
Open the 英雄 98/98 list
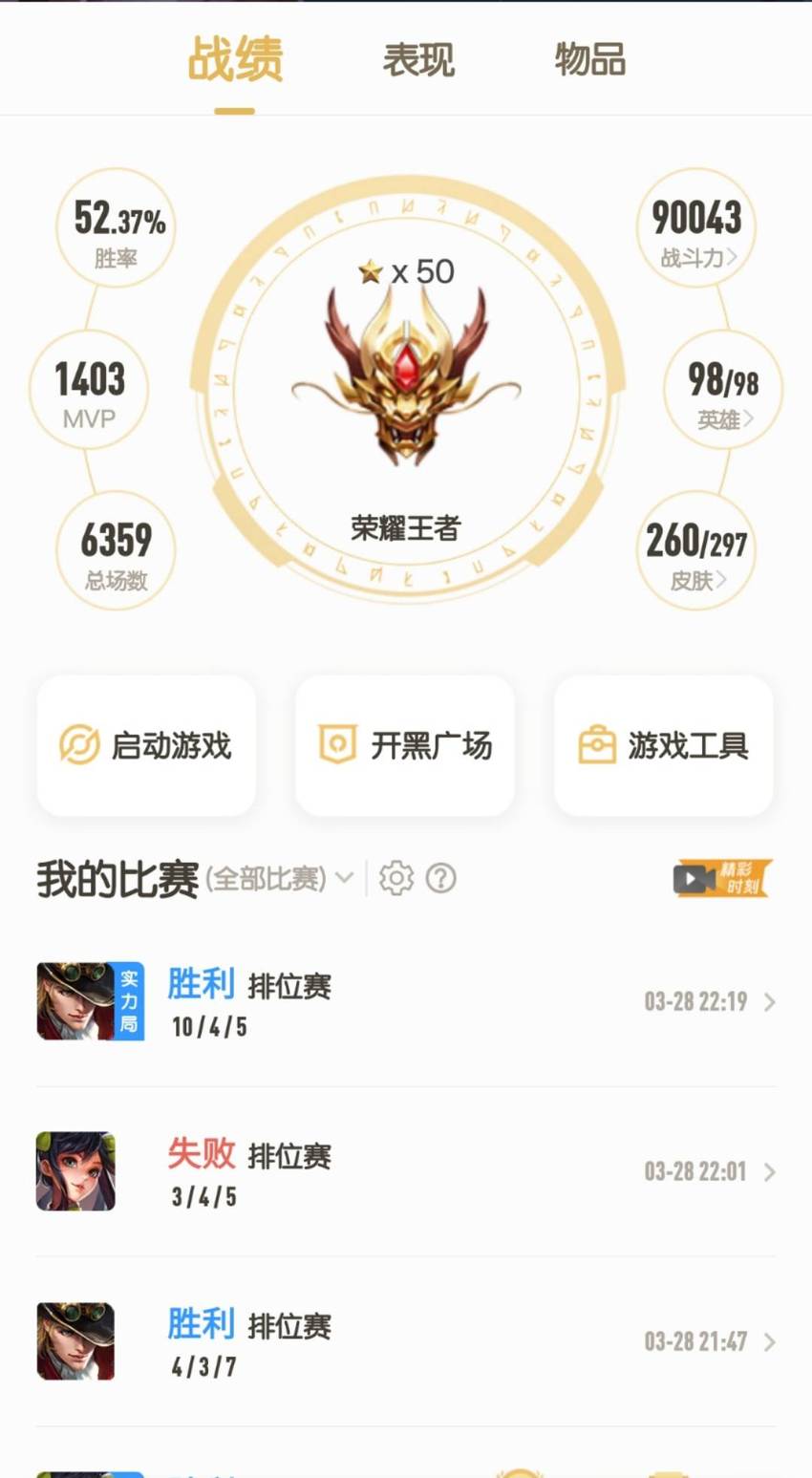pos(723,390)
